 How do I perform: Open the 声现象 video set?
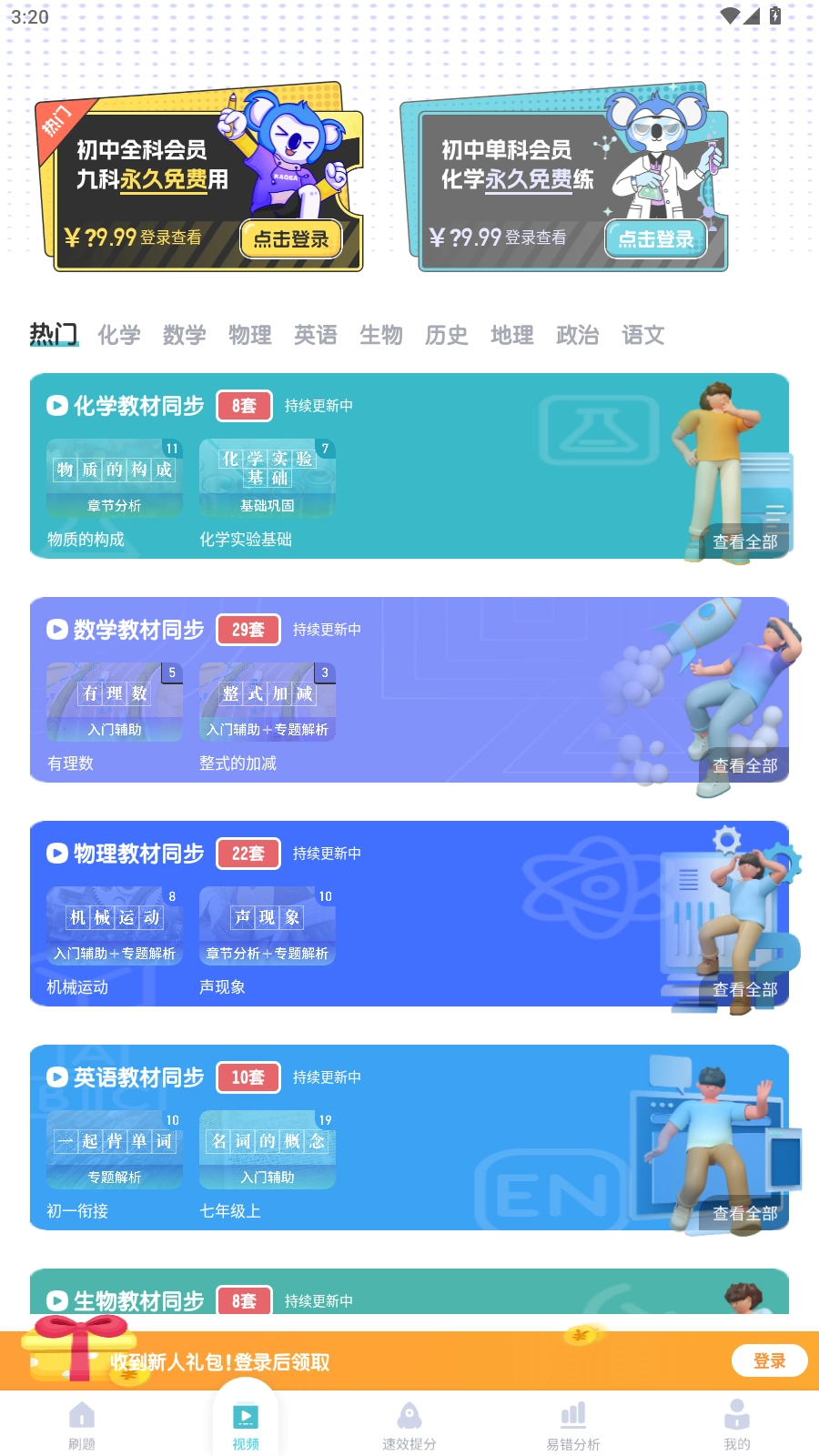(x=268, y=927)
